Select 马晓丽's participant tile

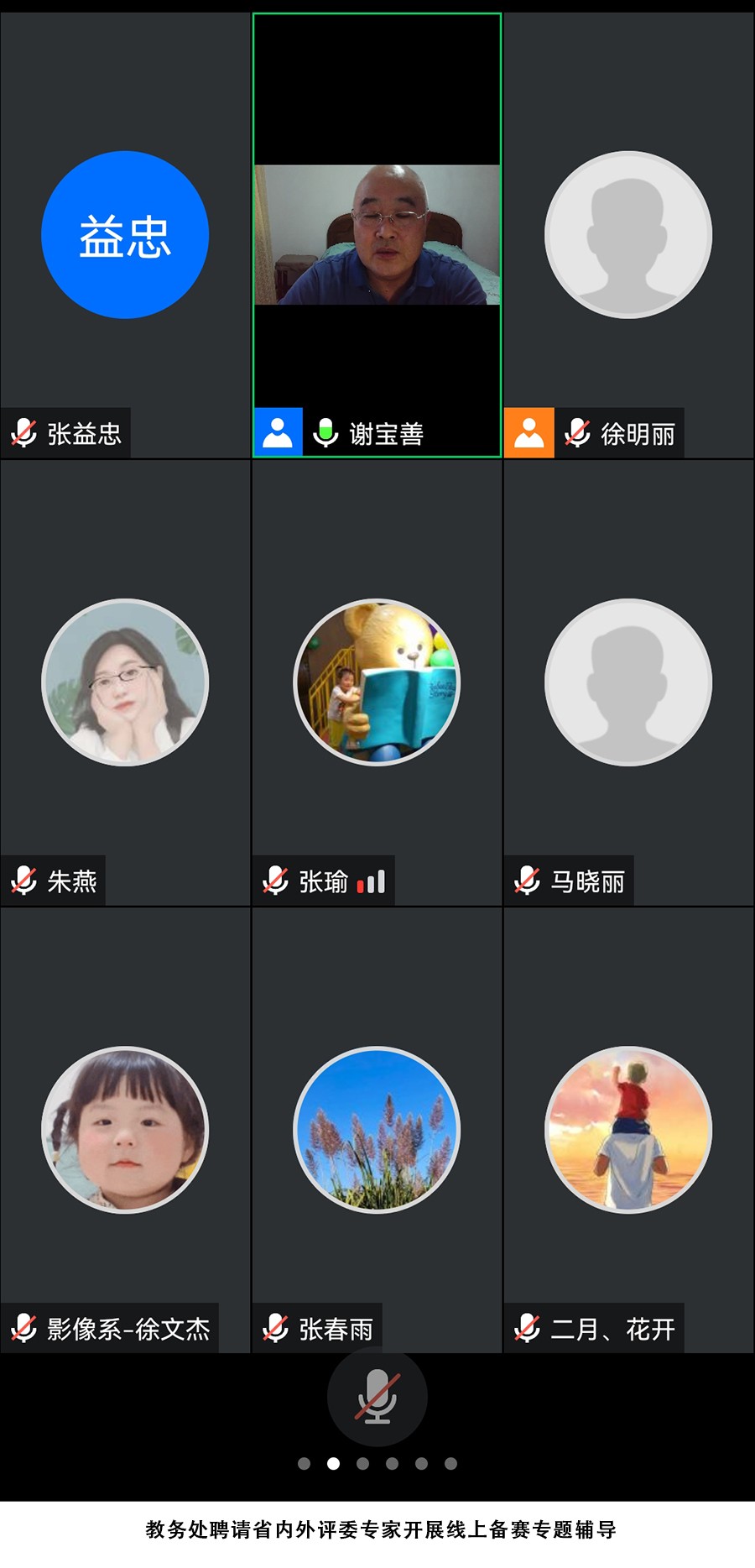coord(628,682)
